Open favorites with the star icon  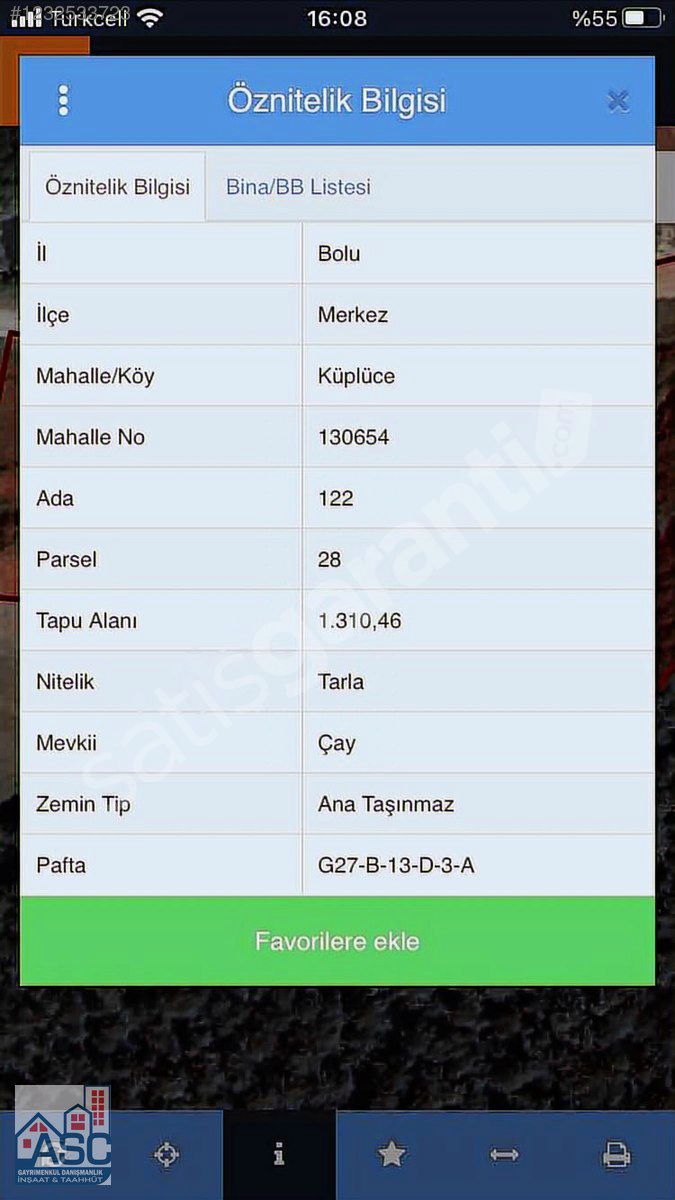(391, 1155)
